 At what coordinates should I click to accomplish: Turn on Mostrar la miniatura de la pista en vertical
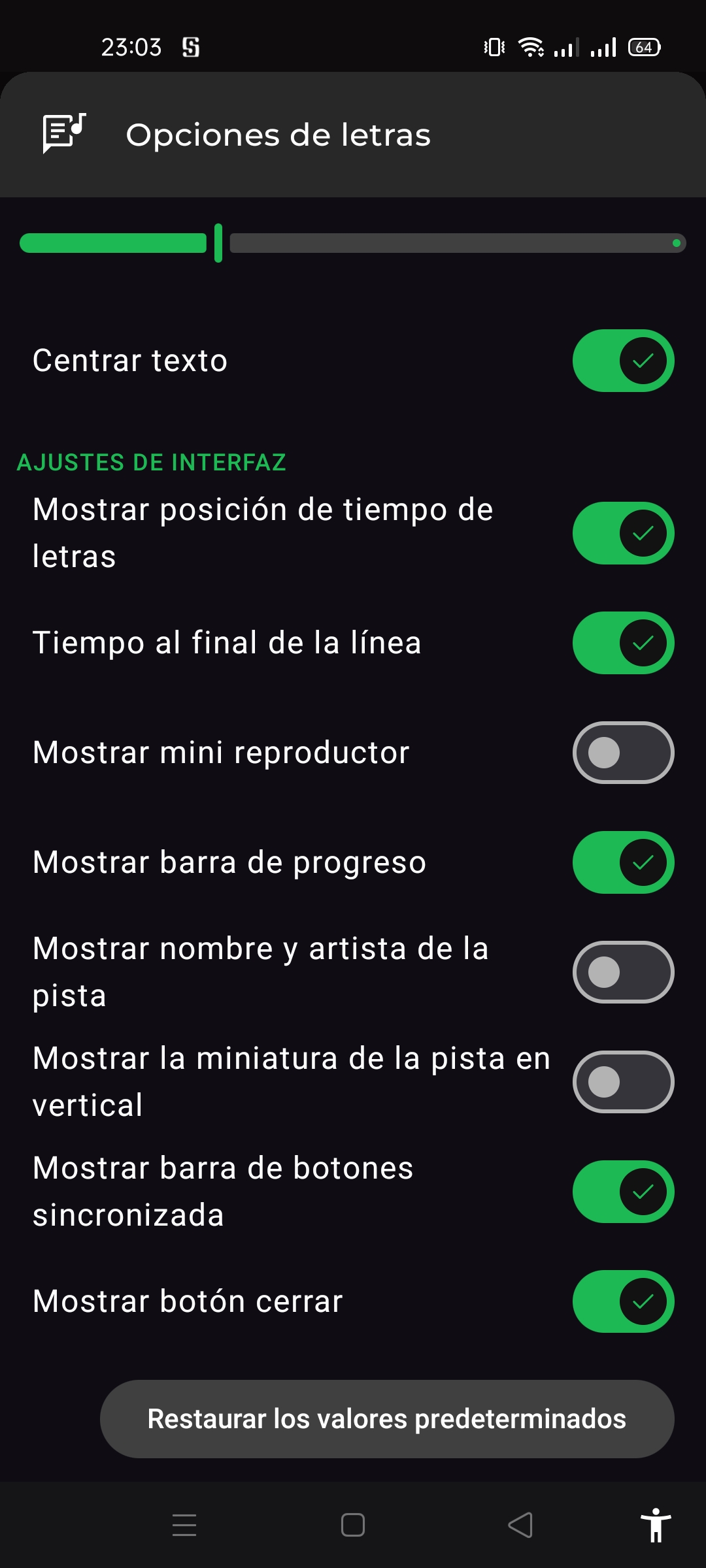tap(623, 1082)
